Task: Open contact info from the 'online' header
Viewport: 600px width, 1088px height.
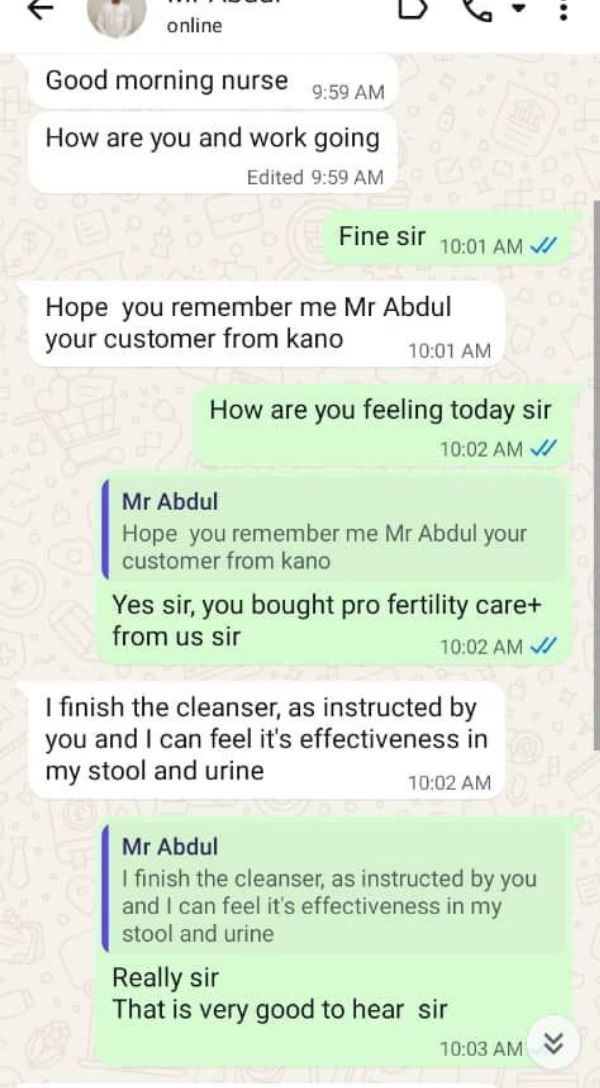Action: tap(195, 26)
